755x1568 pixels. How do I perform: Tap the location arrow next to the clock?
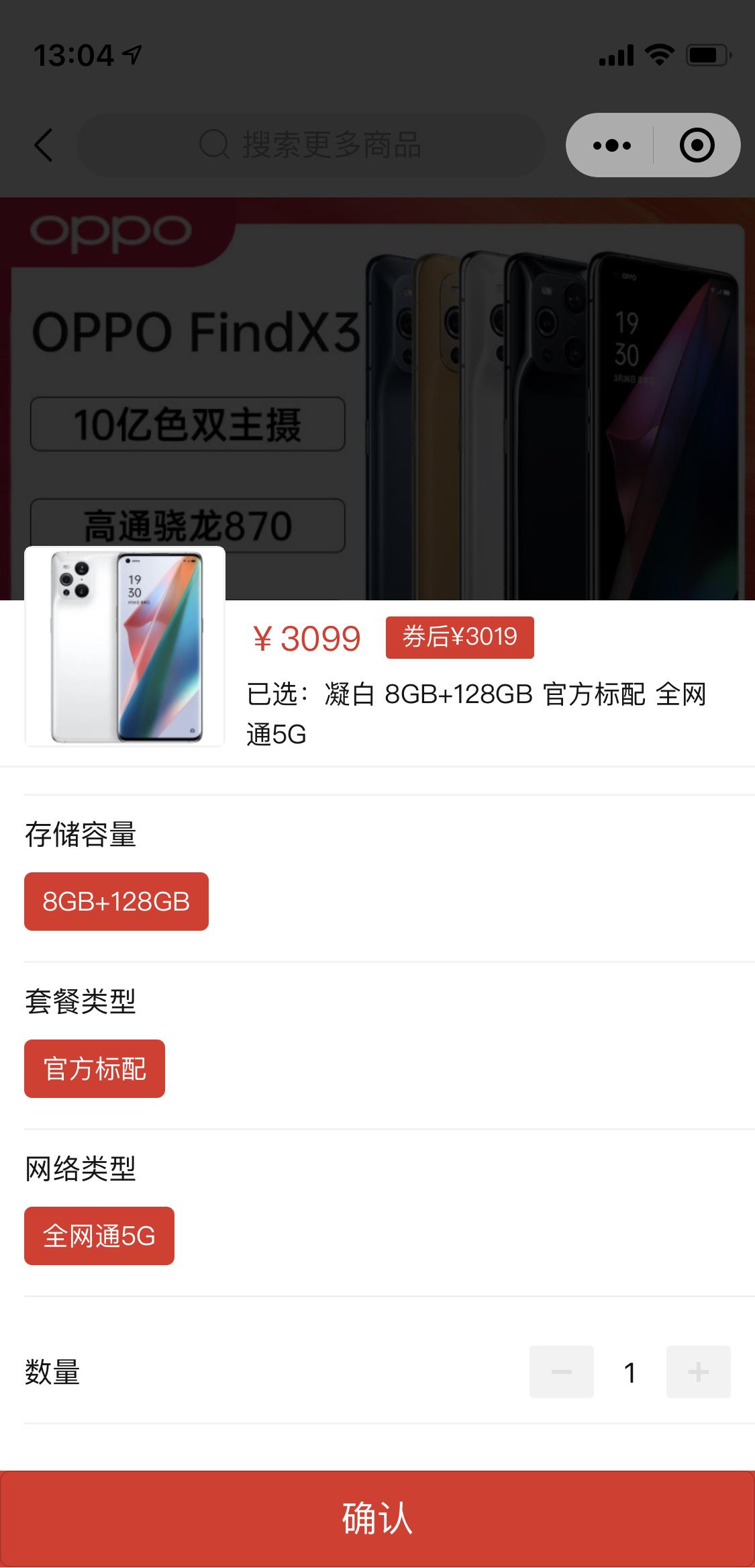(132, 56)
